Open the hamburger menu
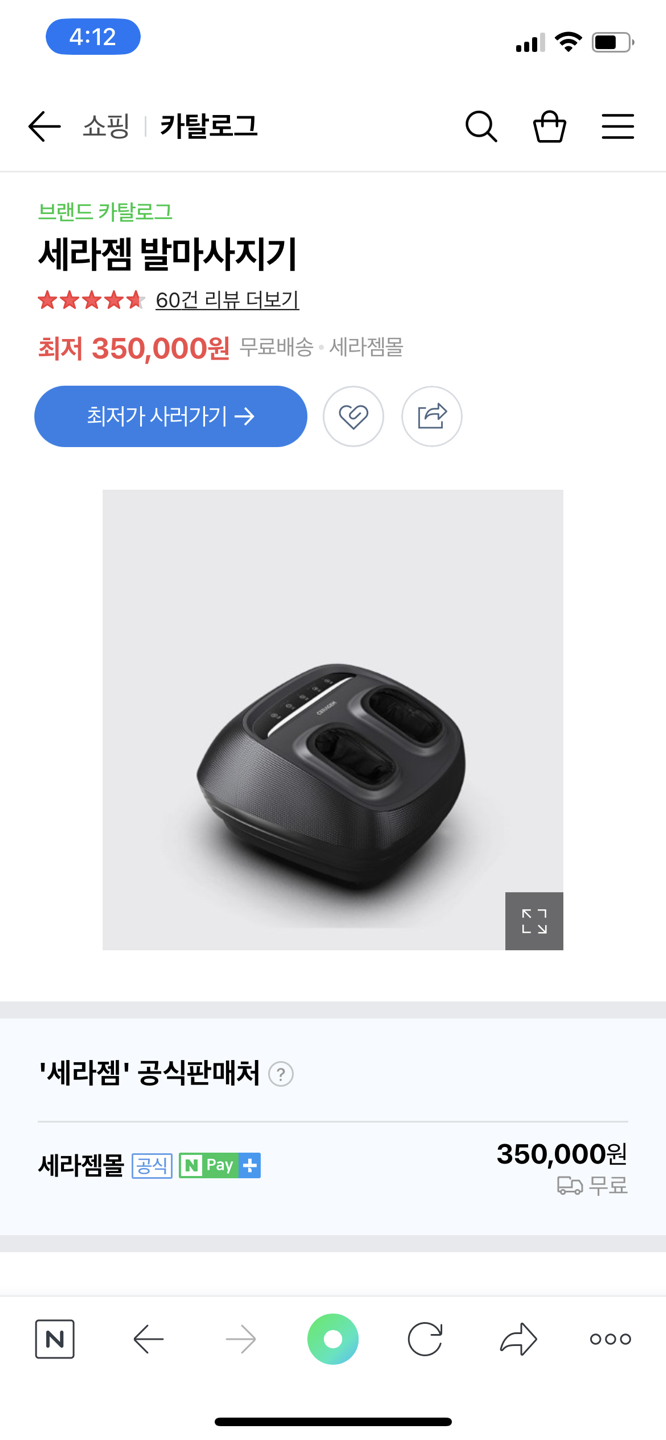This screenshot has height=1440, width=666. click(x=618, y=127)
